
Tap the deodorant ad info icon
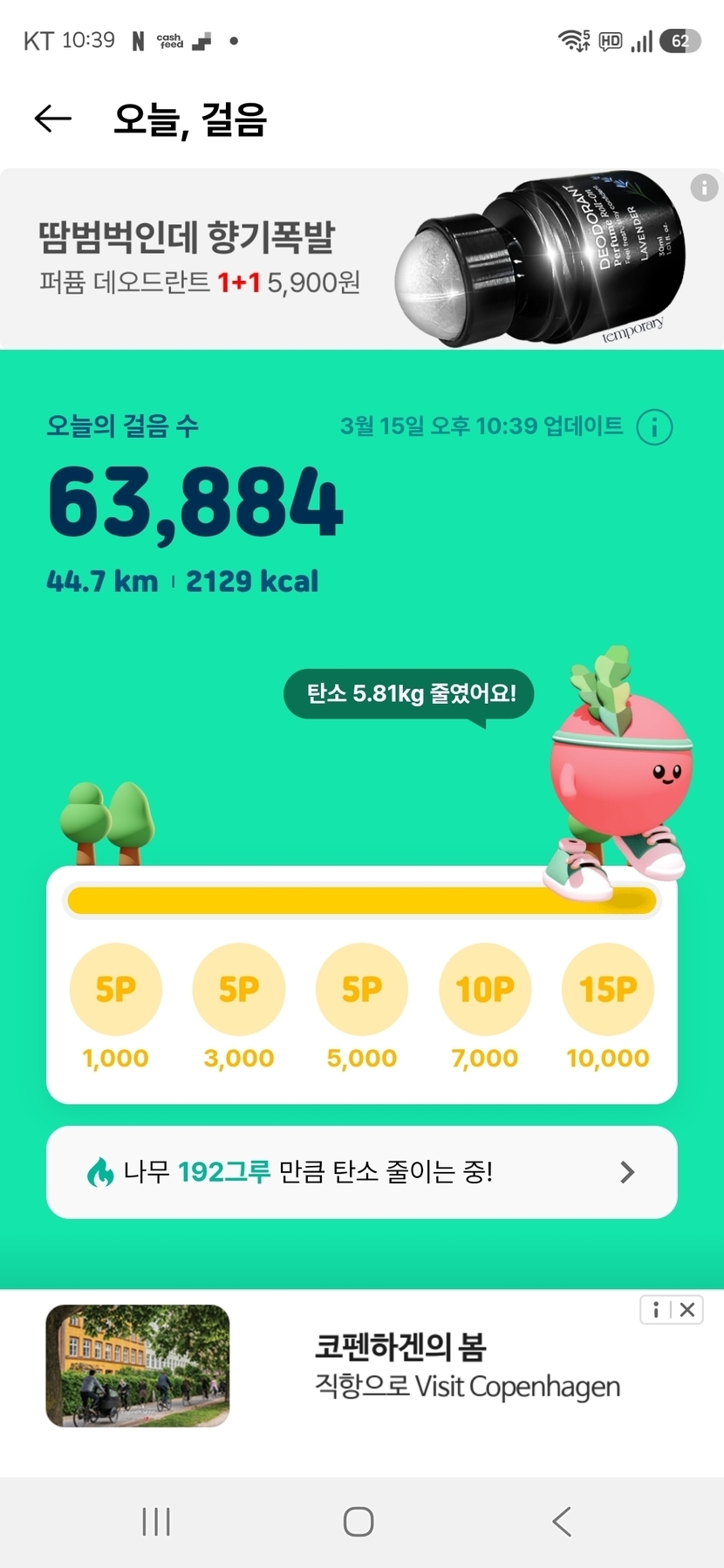click(704, 187)
